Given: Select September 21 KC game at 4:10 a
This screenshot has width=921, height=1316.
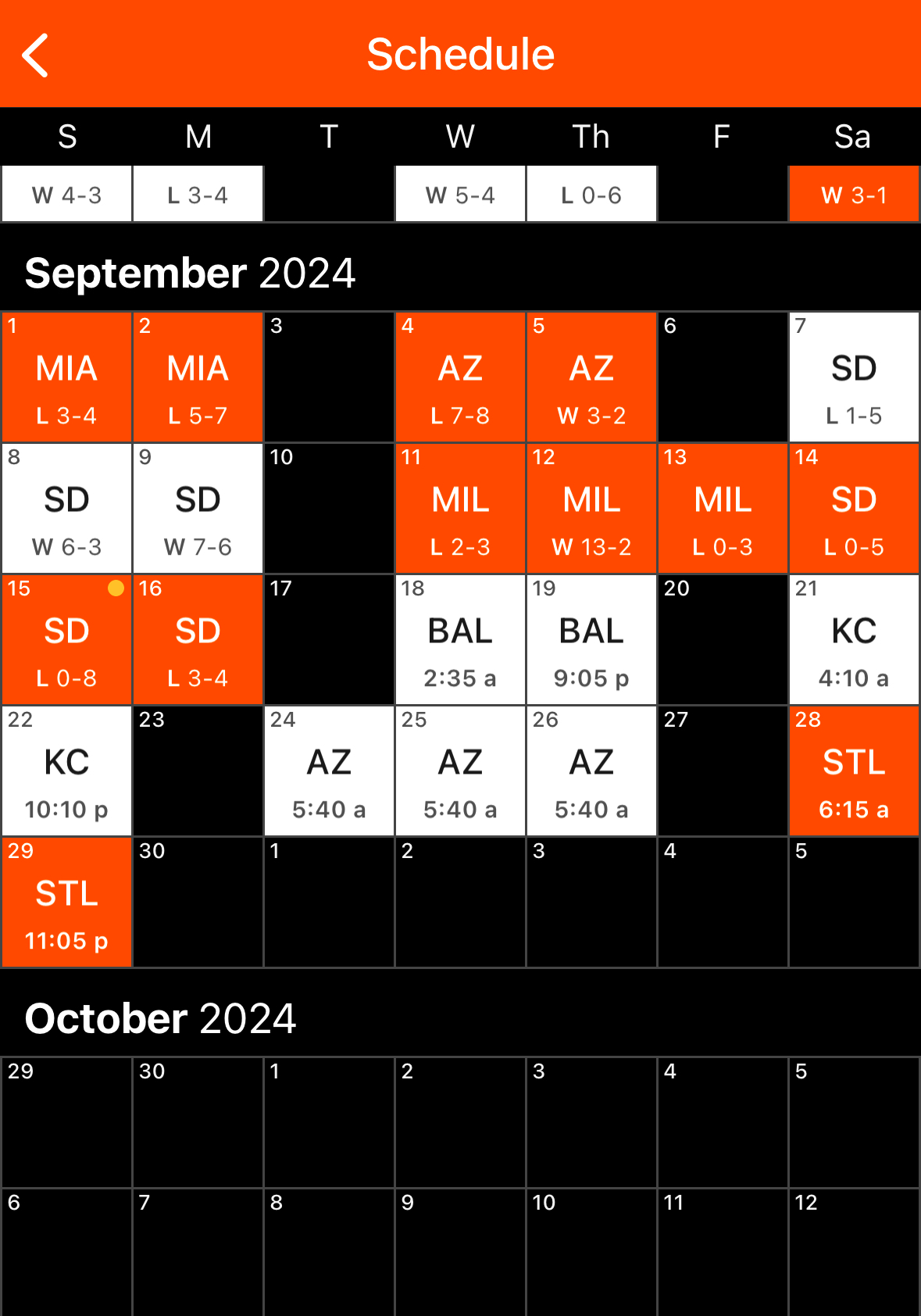Looking at the screenshot, I should click(x=854, y=640).
